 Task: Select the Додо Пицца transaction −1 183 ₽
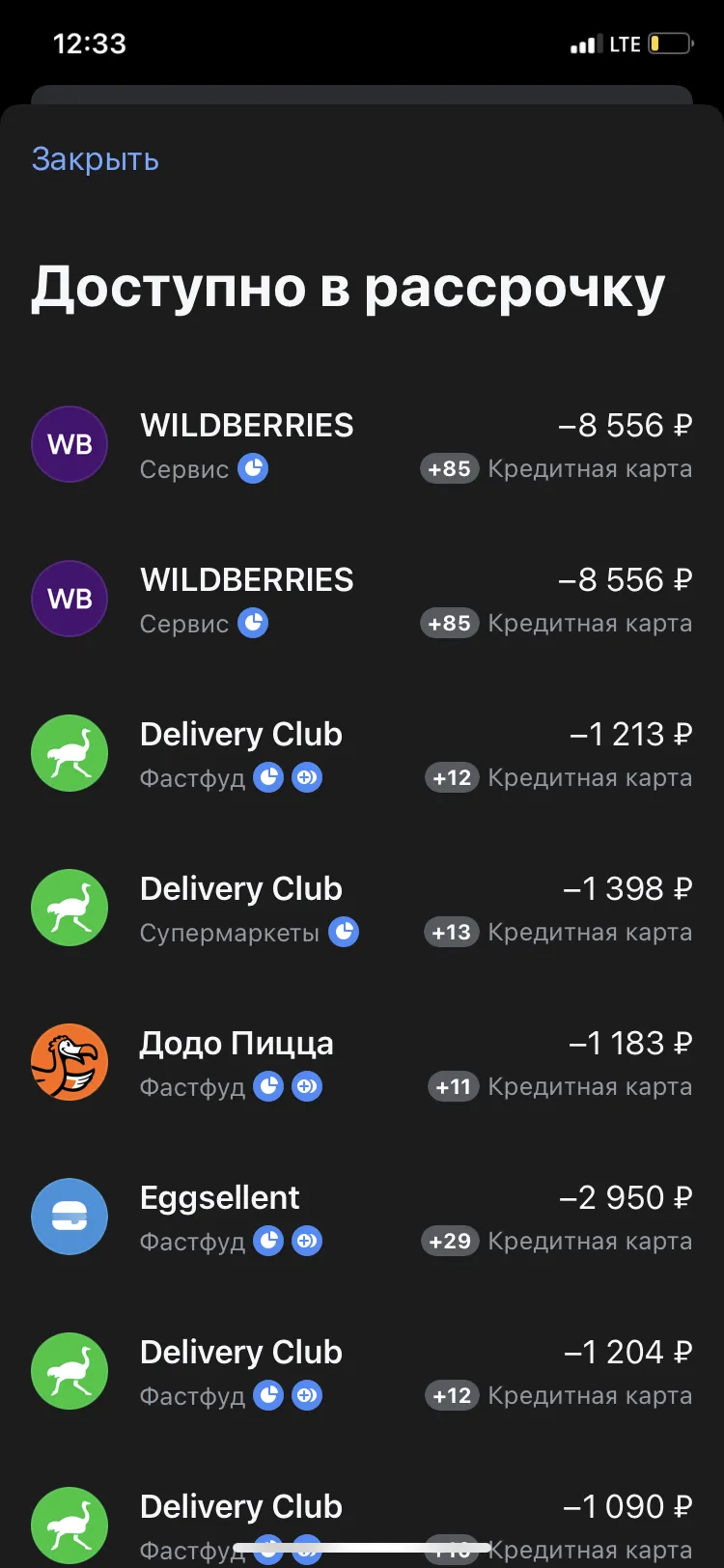click(x=362, y=1062)
